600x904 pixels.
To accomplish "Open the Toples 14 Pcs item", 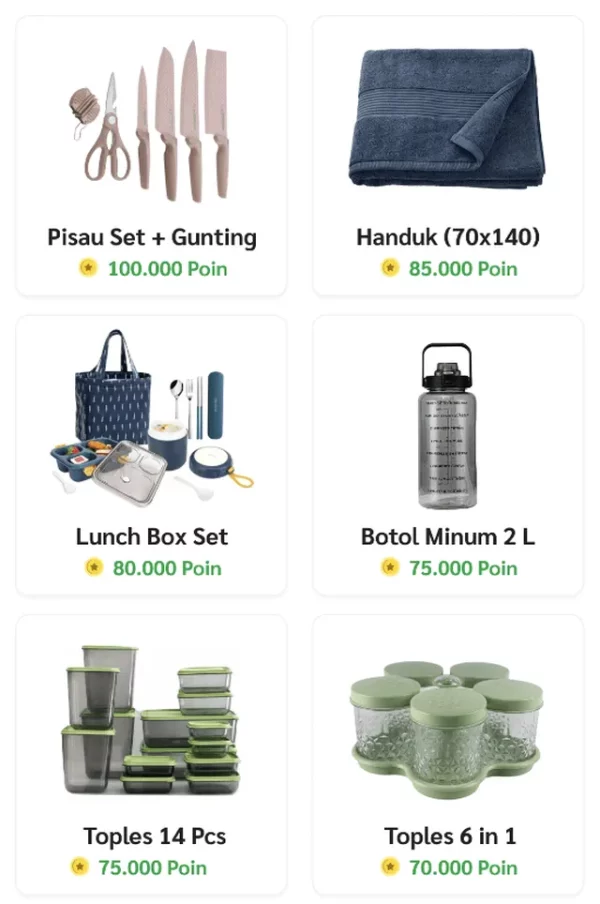I will point(151,754).
